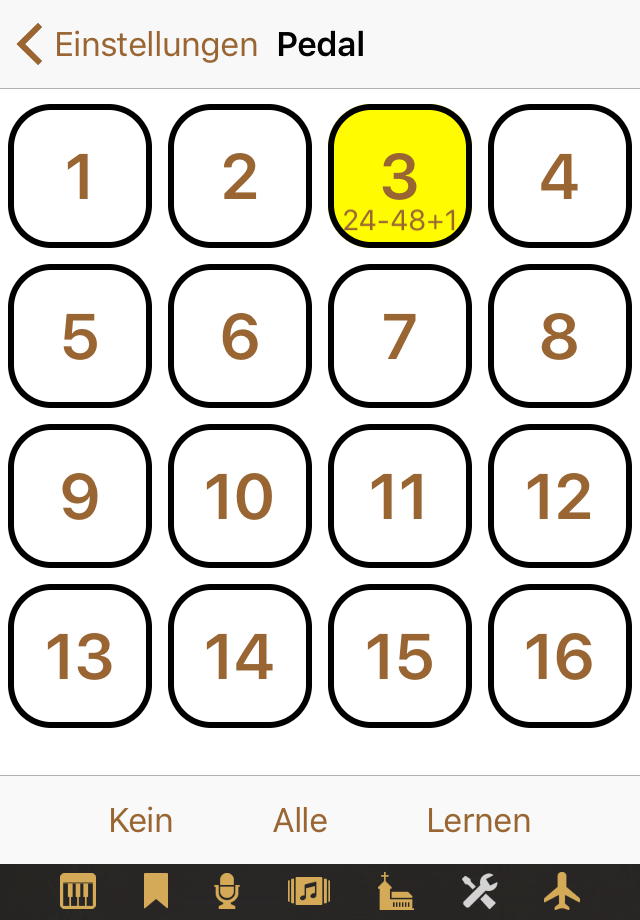
Task: Tap channel number 8
Action: [x=560, y=336]
